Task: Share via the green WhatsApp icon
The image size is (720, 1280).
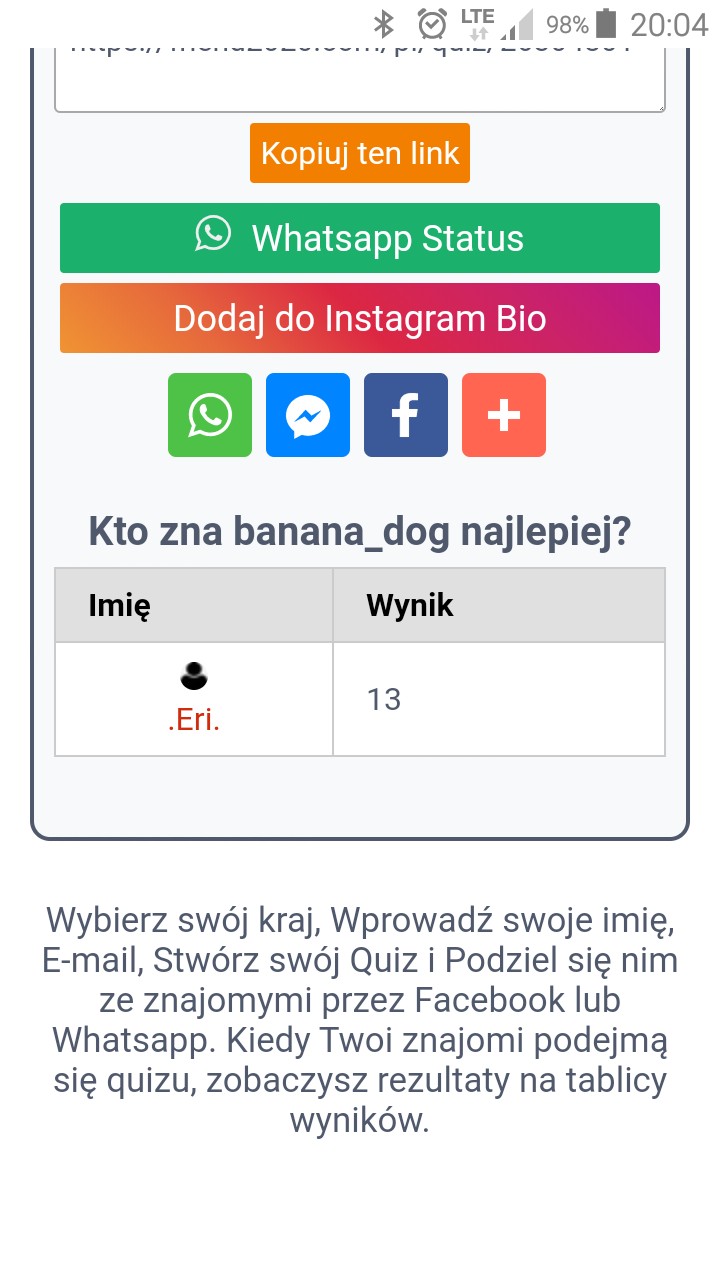Action: tap(210, 415)
